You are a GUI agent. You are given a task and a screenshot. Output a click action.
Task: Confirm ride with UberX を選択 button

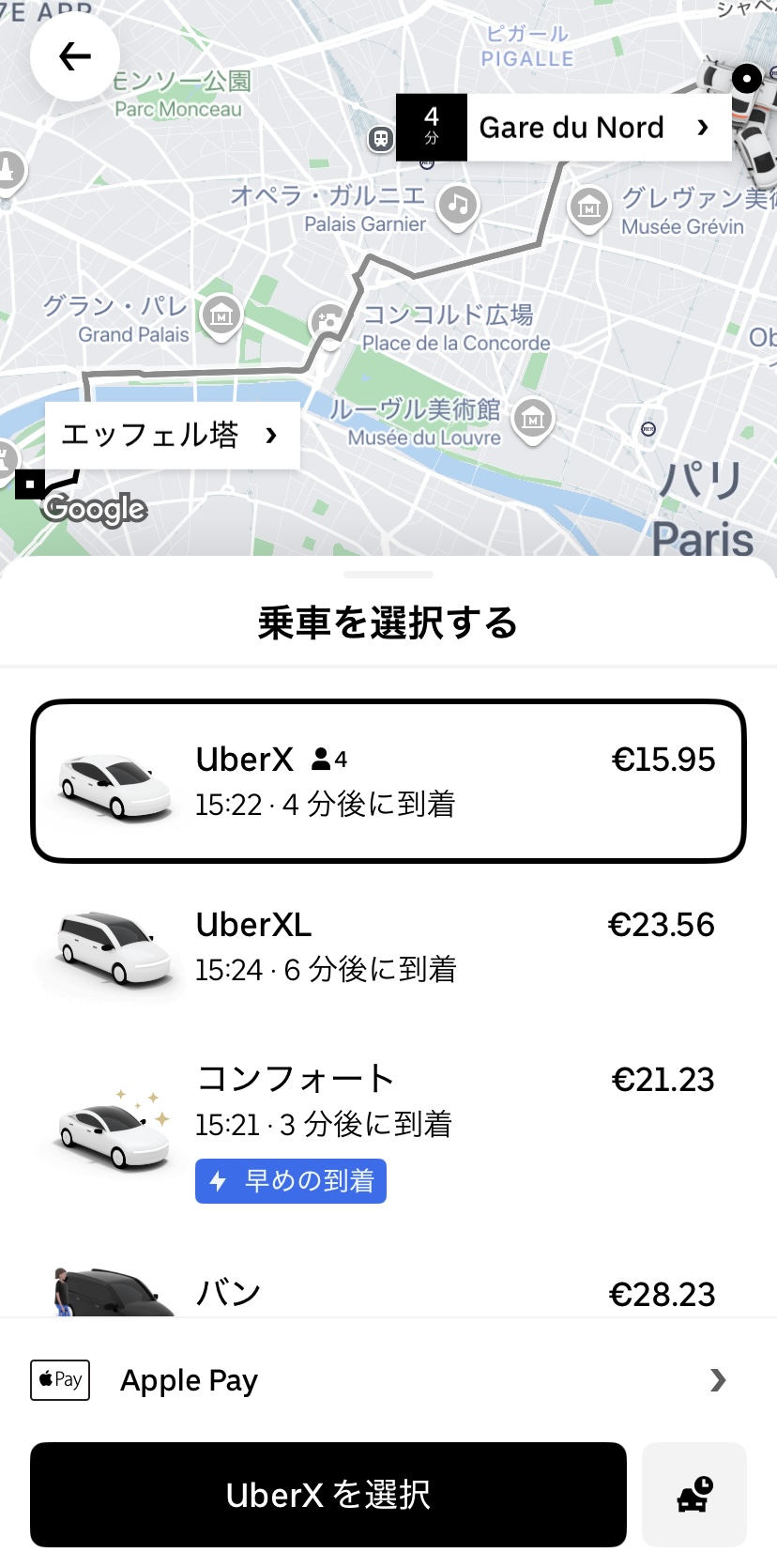pos(327,1494)
